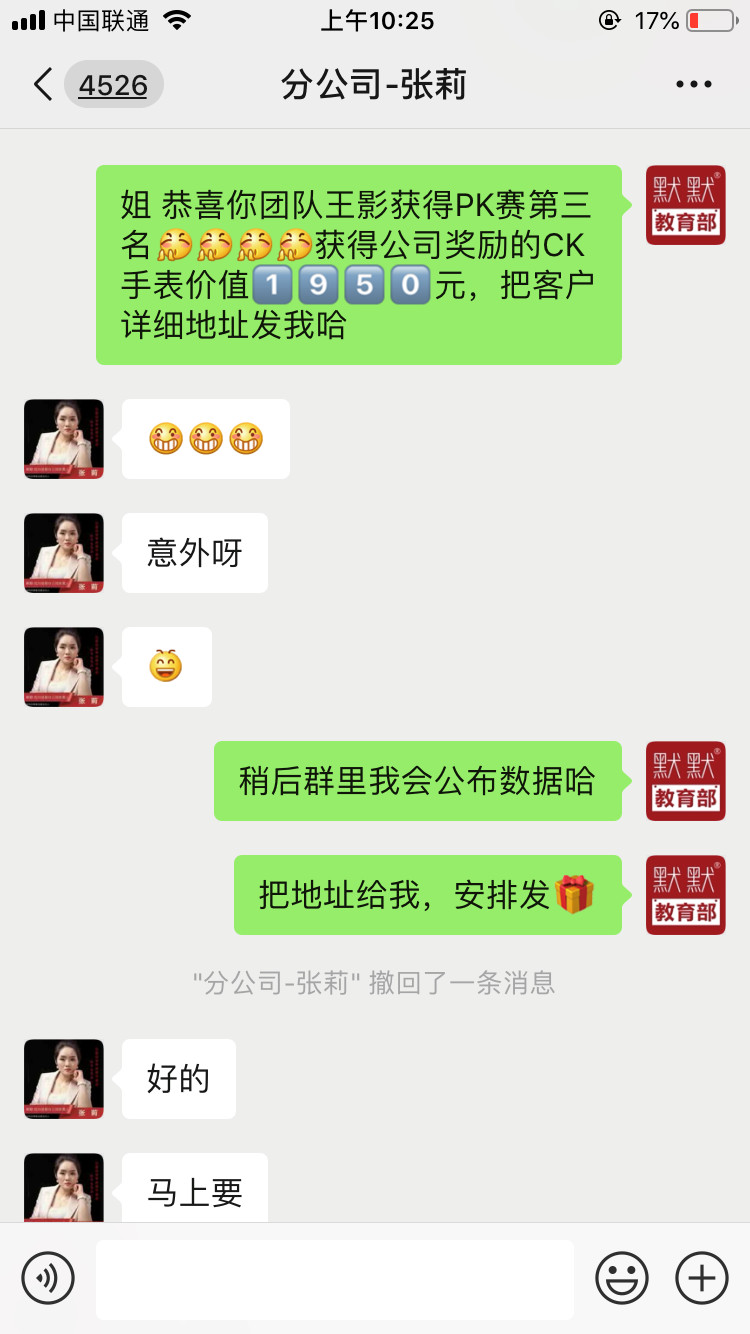Tap the time 上午10:25 in status bar
Screen dimensions: 750x1334
(x=375, y=19)
